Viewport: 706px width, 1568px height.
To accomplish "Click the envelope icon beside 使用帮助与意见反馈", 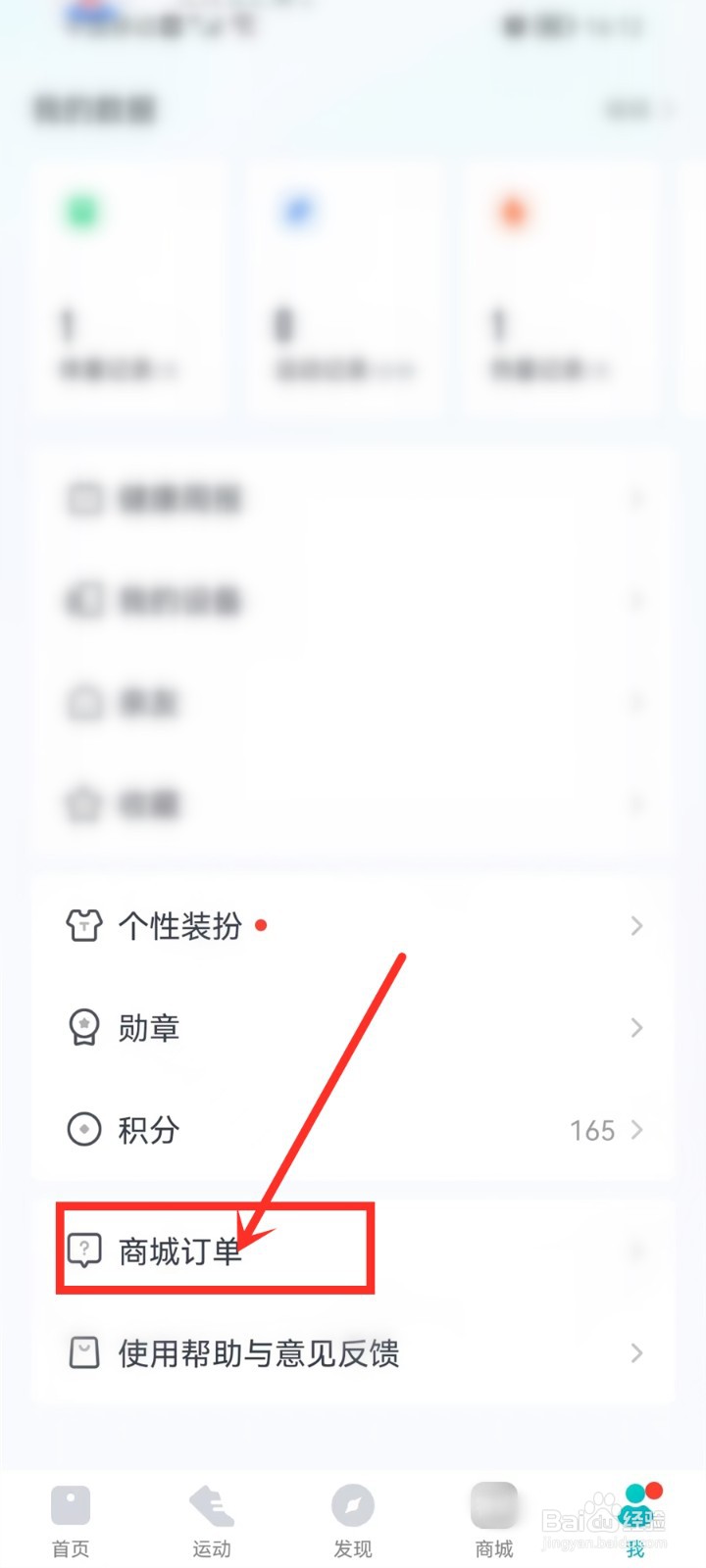I will tap(85, 1353).
